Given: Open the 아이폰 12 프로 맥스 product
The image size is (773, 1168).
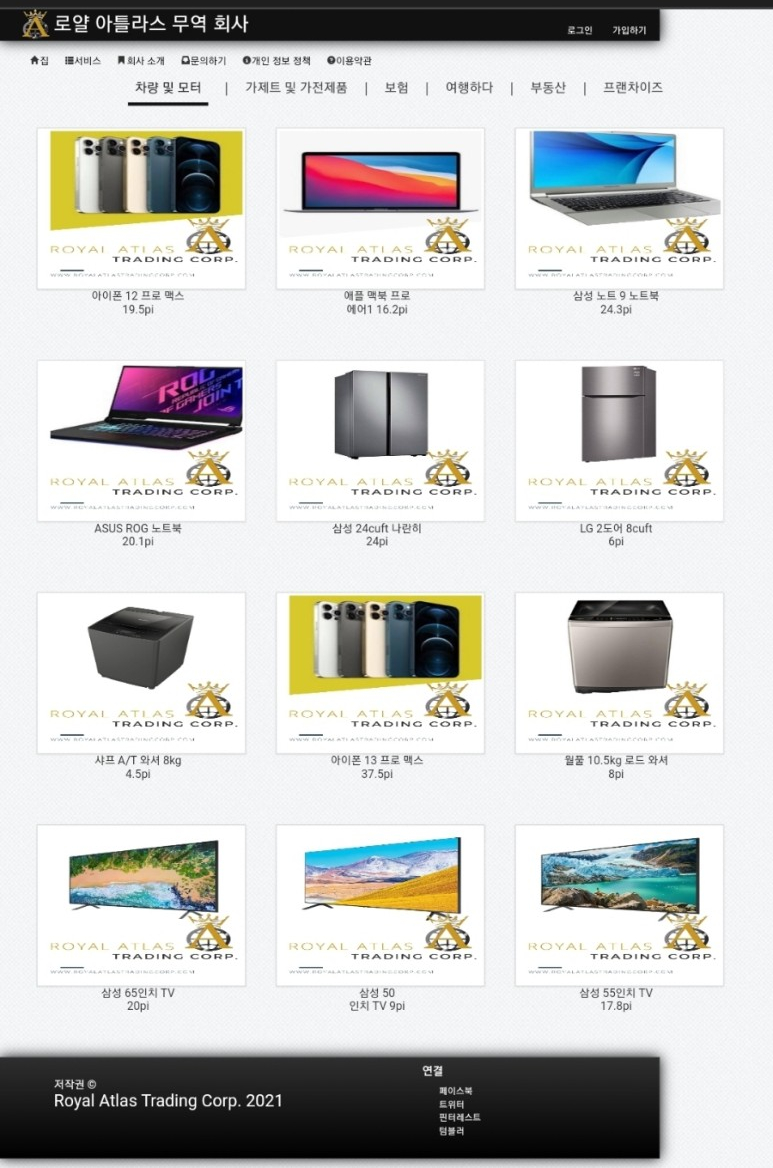Looking at the screenshot, I should pyautogui.click(x=141, y=208).
